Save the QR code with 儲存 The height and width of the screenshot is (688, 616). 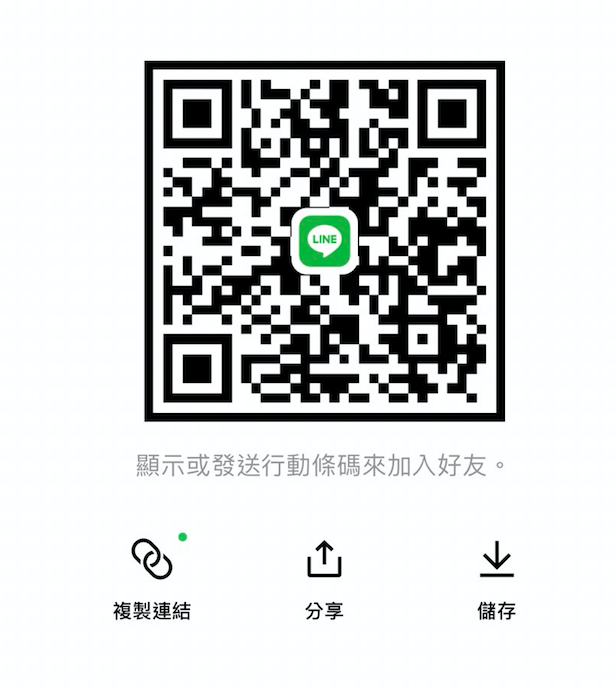(496, 561)
